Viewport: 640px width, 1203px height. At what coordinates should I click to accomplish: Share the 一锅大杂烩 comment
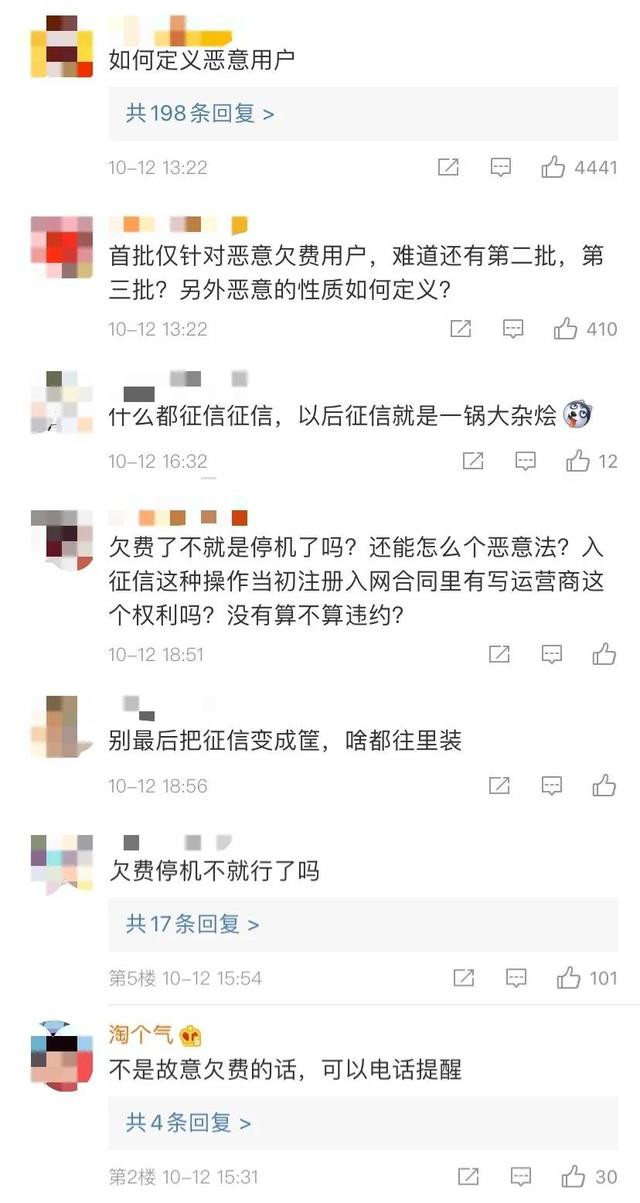(473, 461)
